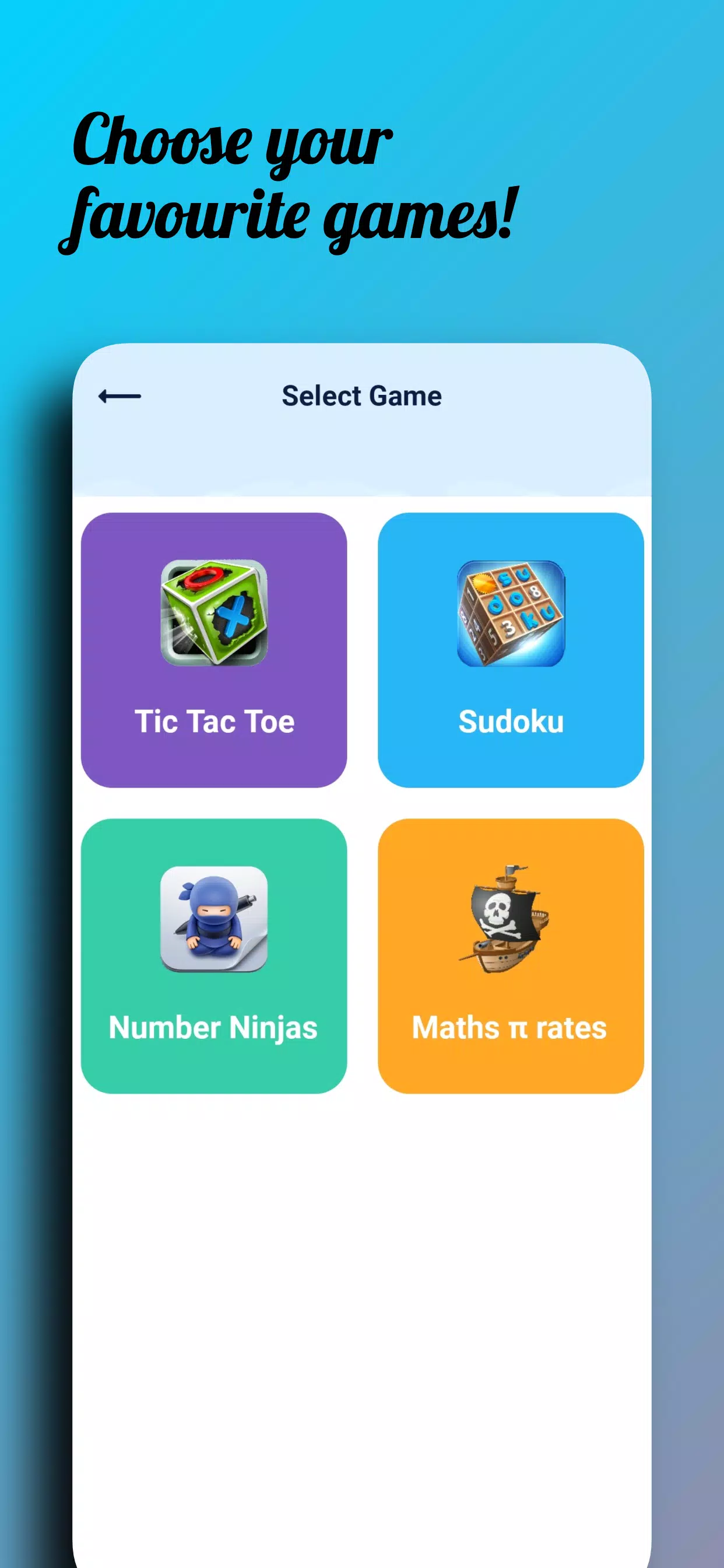Image resolution: width=724 pixels, height=1568 pixels.
Task: Click the Tic Tac Toe text label
Action: tap(215, 722)
